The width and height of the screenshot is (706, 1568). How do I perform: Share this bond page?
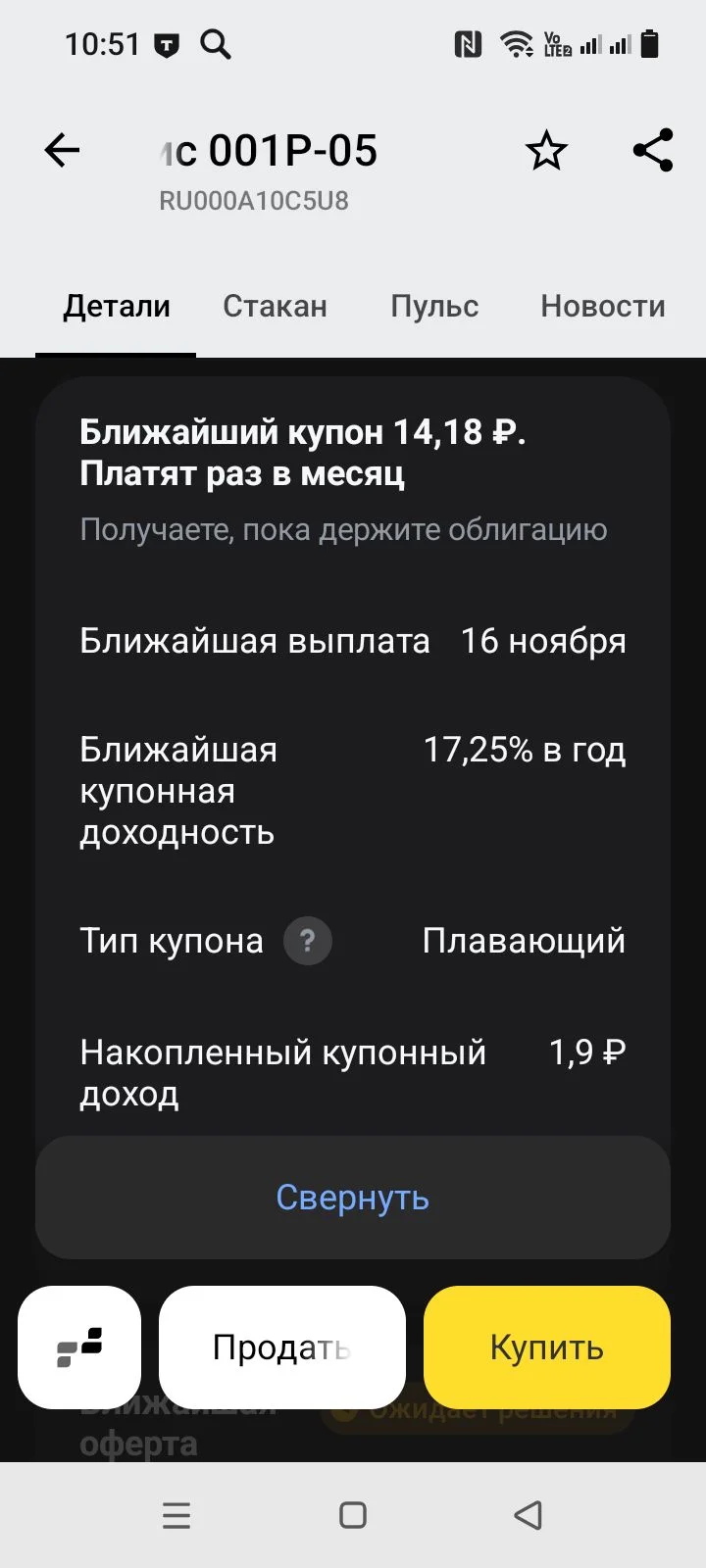(x=653, y=150)
